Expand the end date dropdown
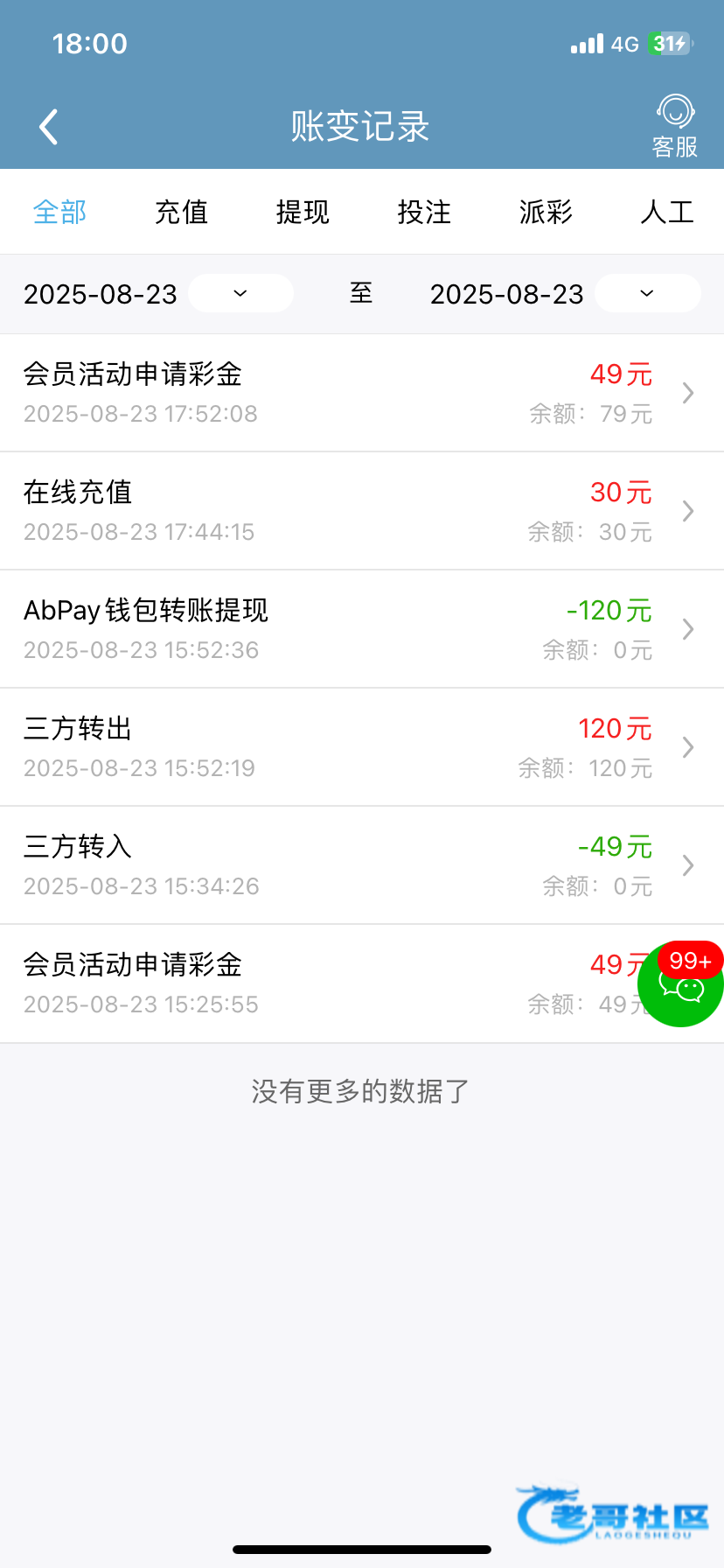Screen dimensions: 724x1568 [647, 293]
